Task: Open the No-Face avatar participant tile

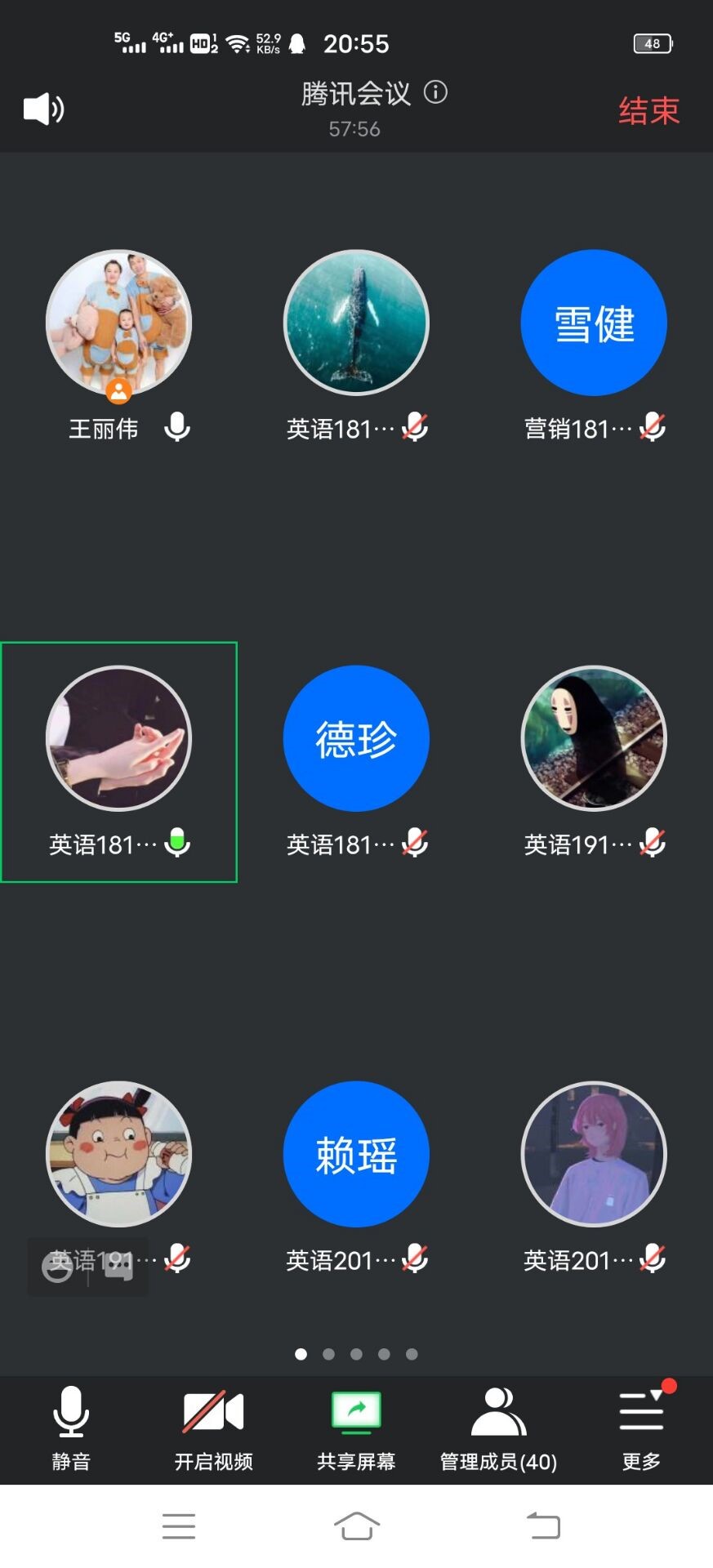Action: [x=594, y=738]
